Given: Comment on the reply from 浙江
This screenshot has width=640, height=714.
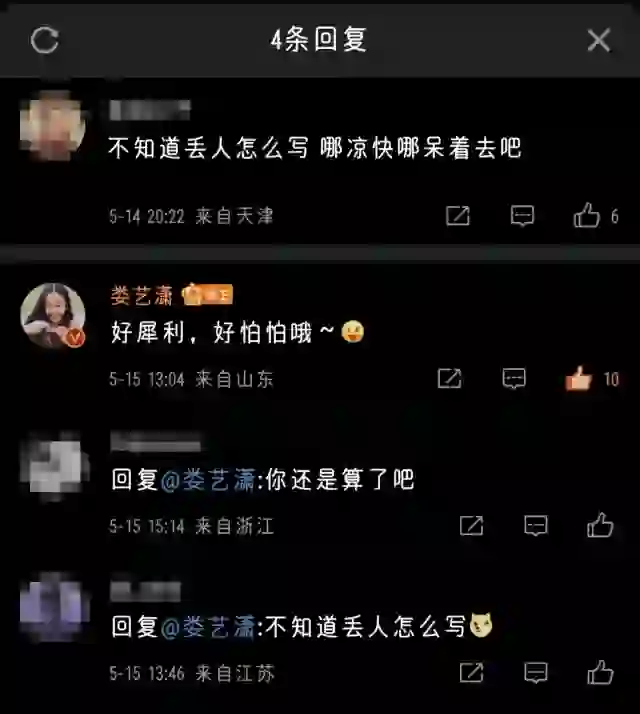Looking at the screenshot, I should [x=536, y=526].
